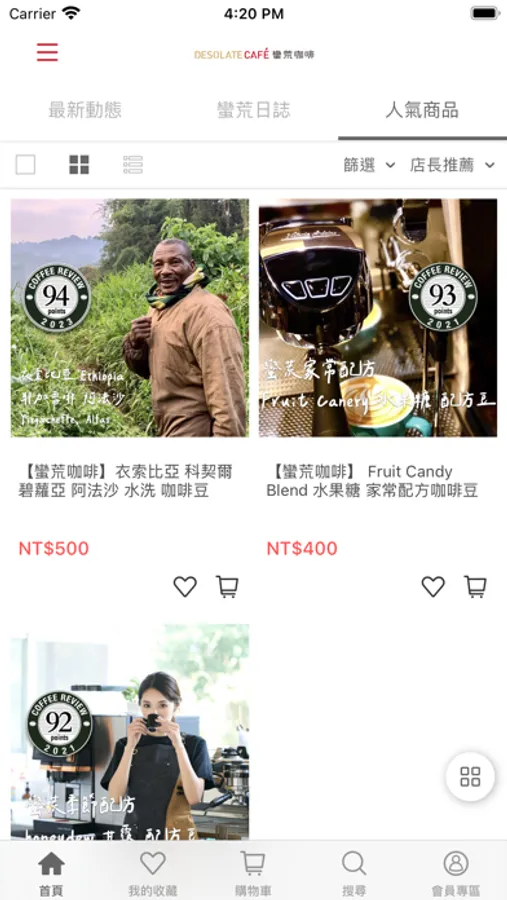Screen dimensions: 507x900
Task: Open the 搜尋 tab
Action: (x=354, y=872)
